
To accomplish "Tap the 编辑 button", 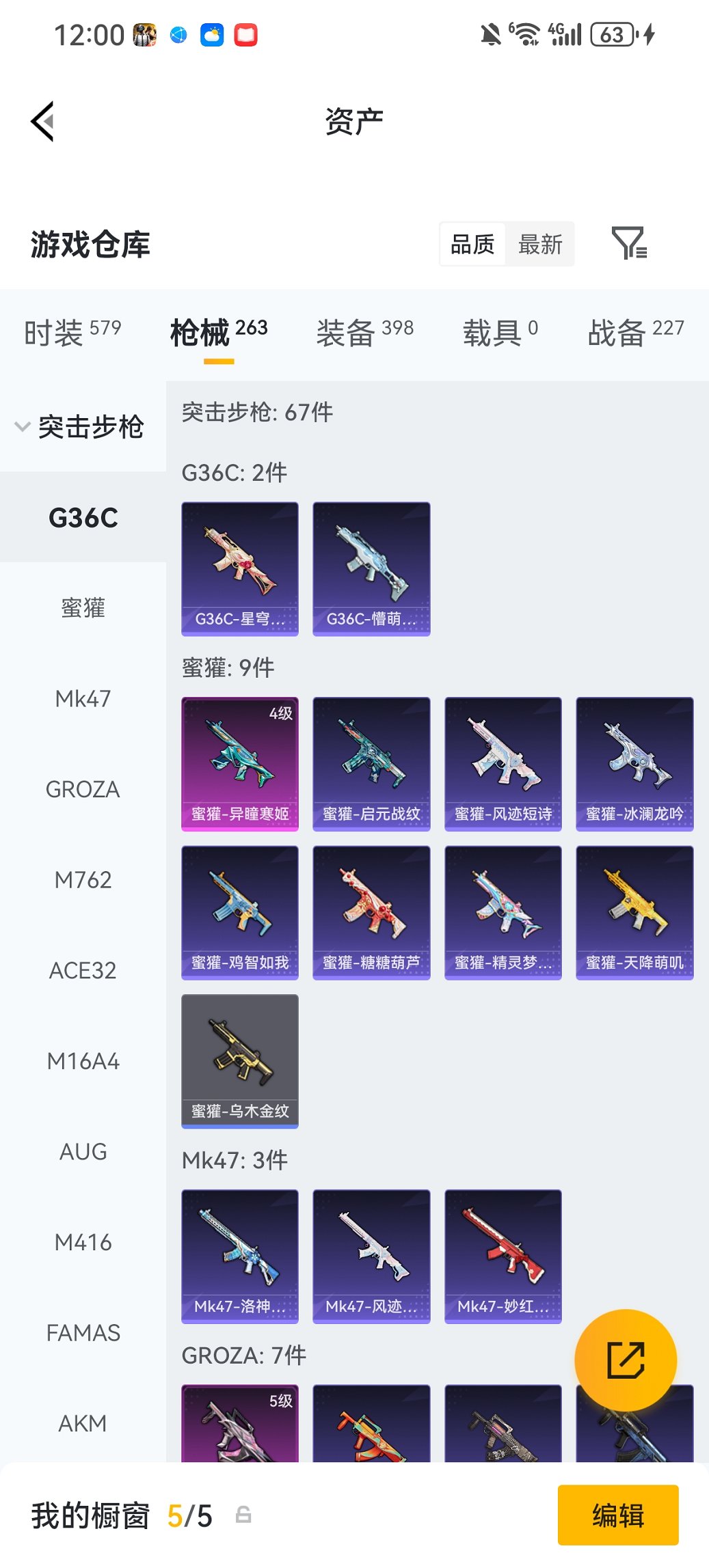I will pos(618,1515).
